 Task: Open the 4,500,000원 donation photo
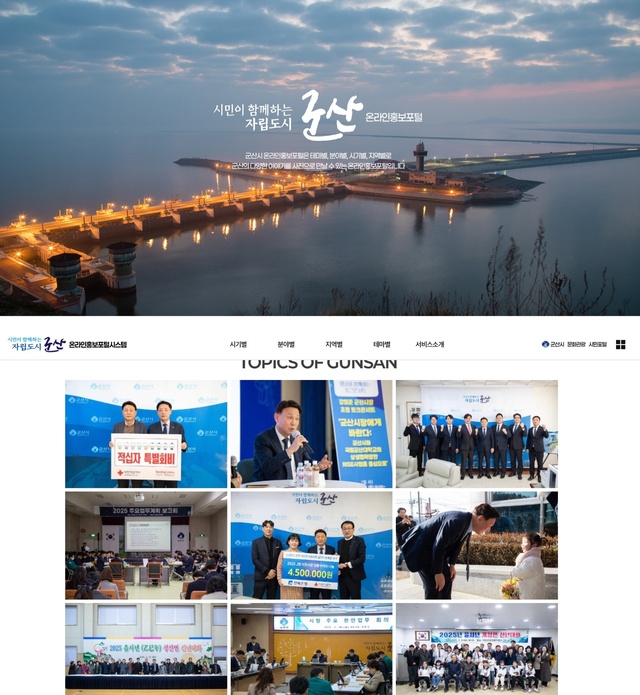[311, 544]
